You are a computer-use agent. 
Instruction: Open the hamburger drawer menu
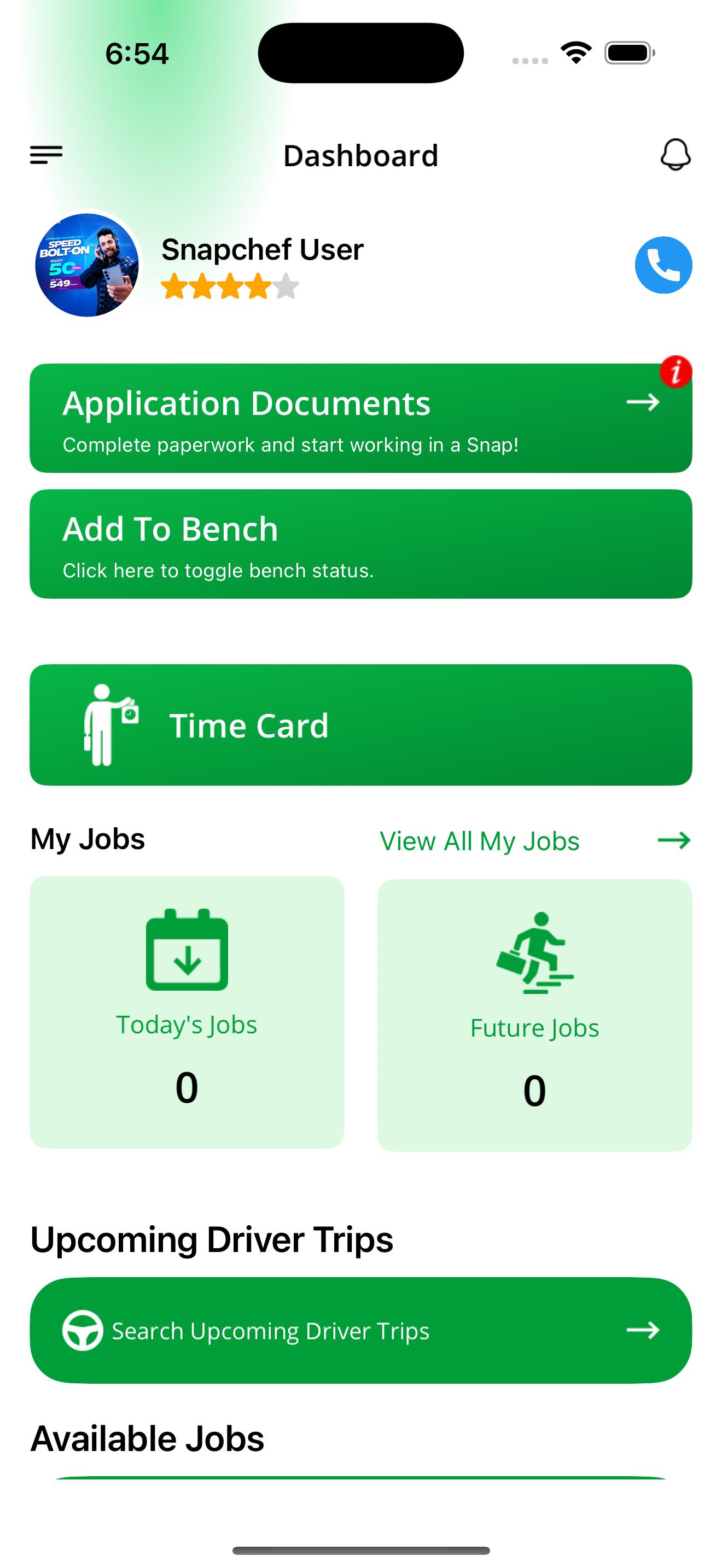[x=46, y=155]
